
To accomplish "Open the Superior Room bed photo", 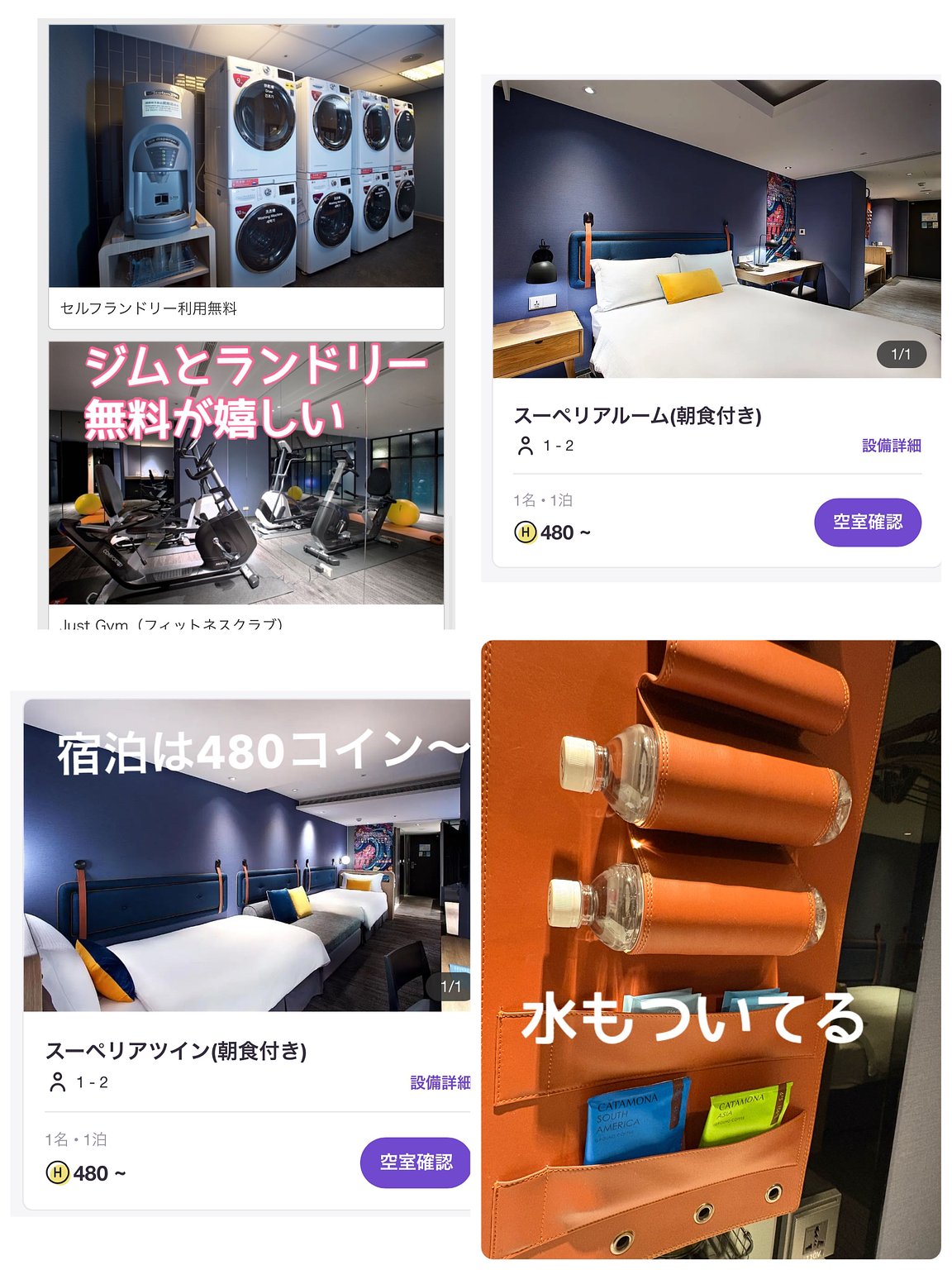I will point(711,232).
